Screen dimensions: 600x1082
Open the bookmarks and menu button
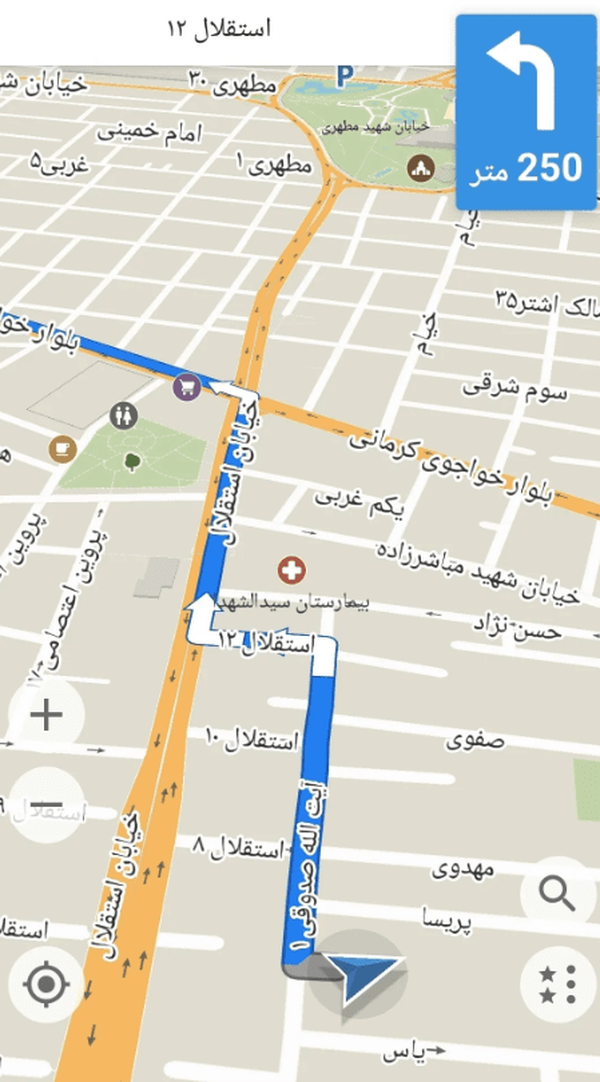557,984
